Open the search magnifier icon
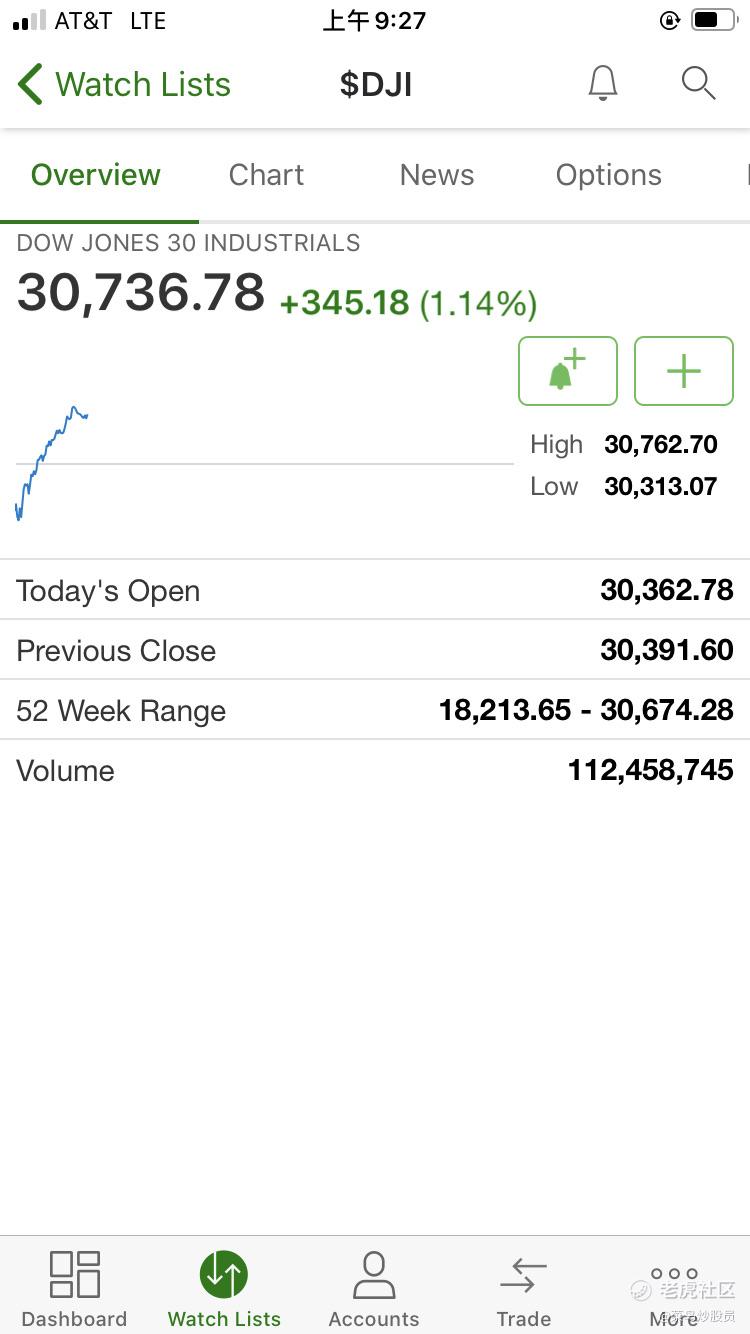The width and height of the screenshot is (750, 1334). [698, 84]
